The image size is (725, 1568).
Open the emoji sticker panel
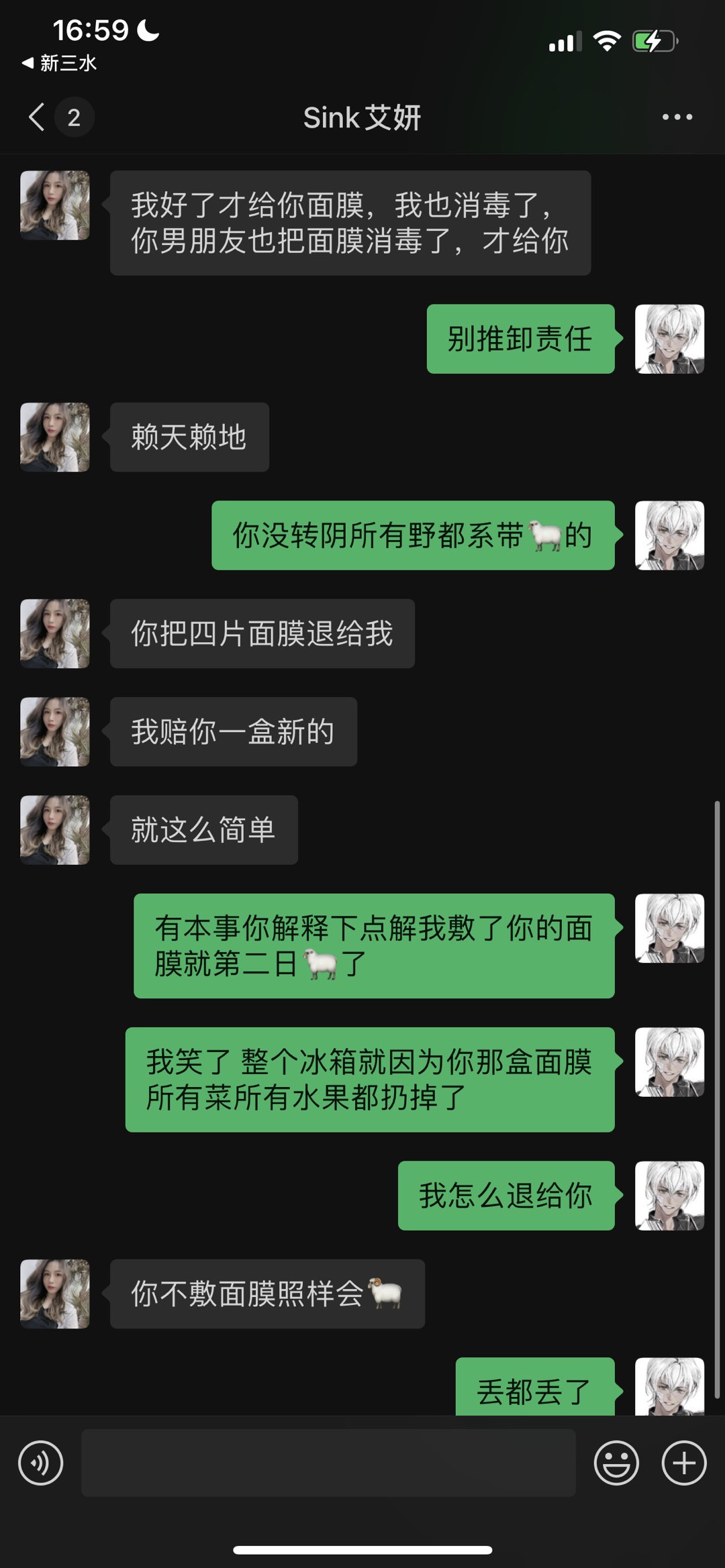(616, 1463)
